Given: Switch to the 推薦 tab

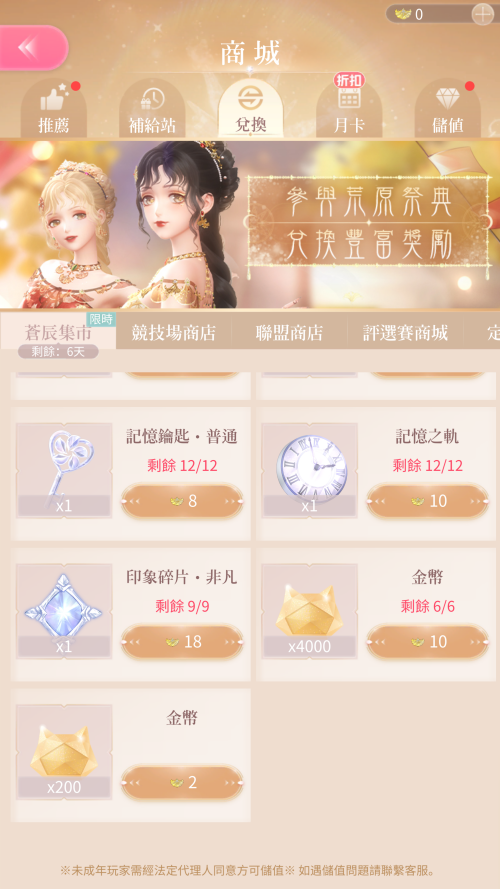Looking at the screenshot, I should click(x=54, y=108).
